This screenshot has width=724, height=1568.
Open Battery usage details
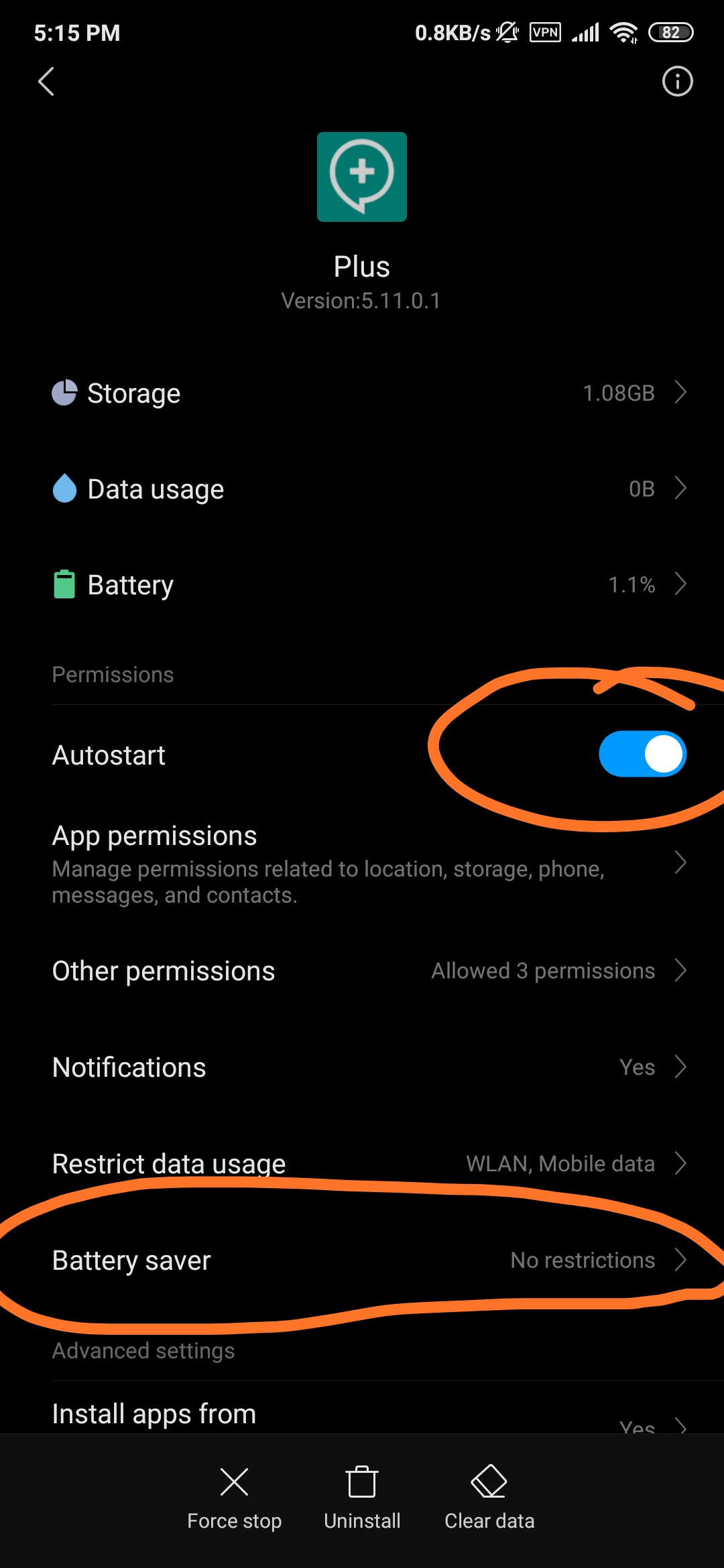click(362, 585)
